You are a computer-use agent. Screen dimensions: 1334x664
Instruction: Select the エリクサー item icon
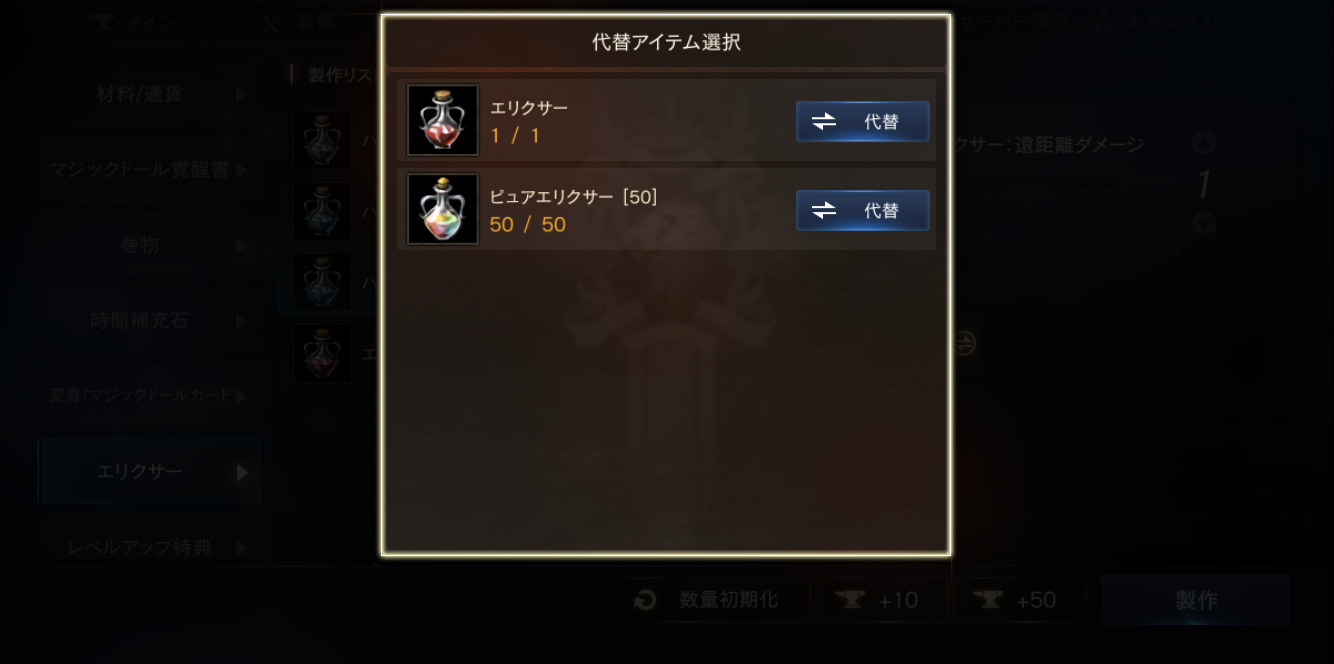443,121
